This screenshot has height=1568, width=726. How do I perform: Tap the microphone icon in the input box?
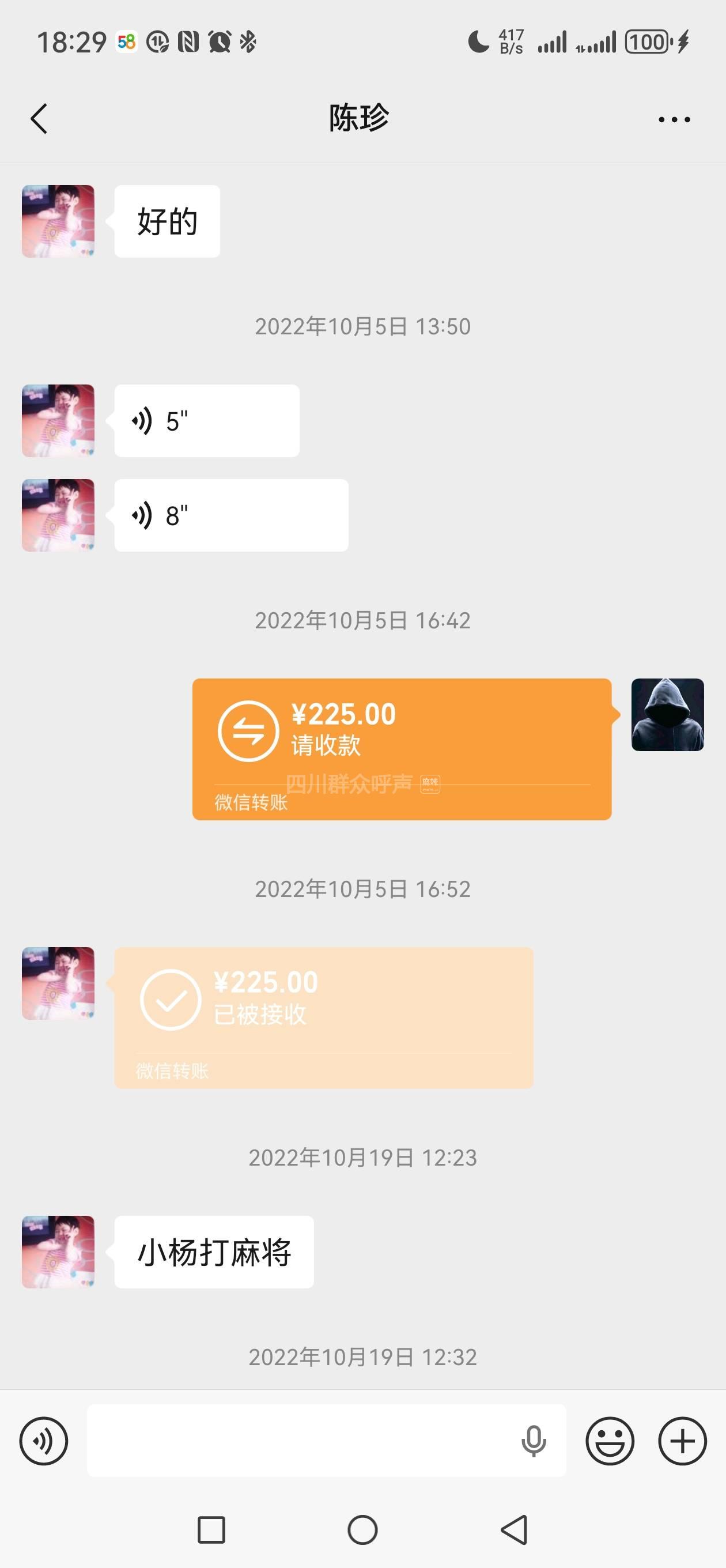[534, 1441]
